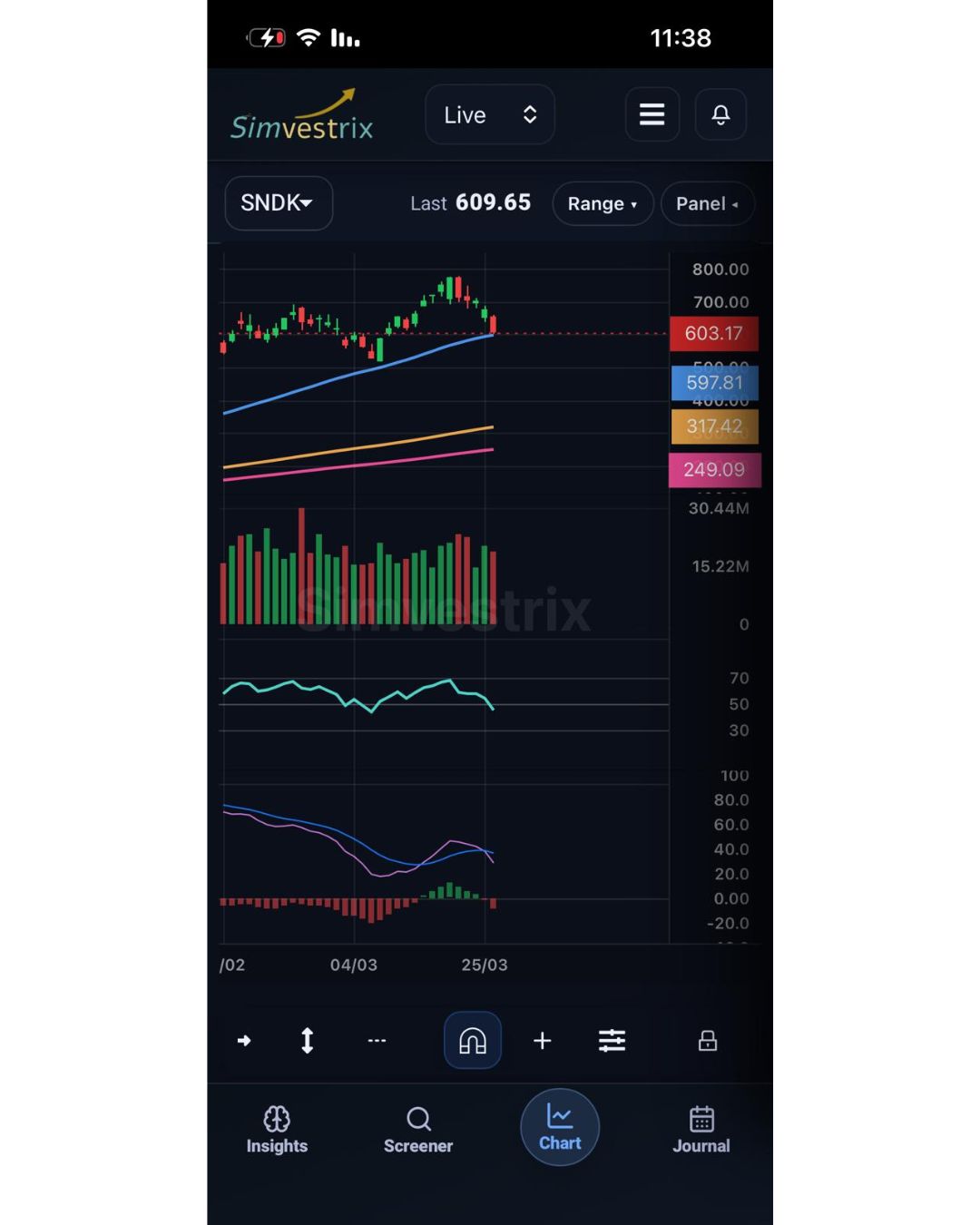This screenshot has height=1225, width=980.
Task: Select the dashed line tool
Action: click(x=377, y=1041)
